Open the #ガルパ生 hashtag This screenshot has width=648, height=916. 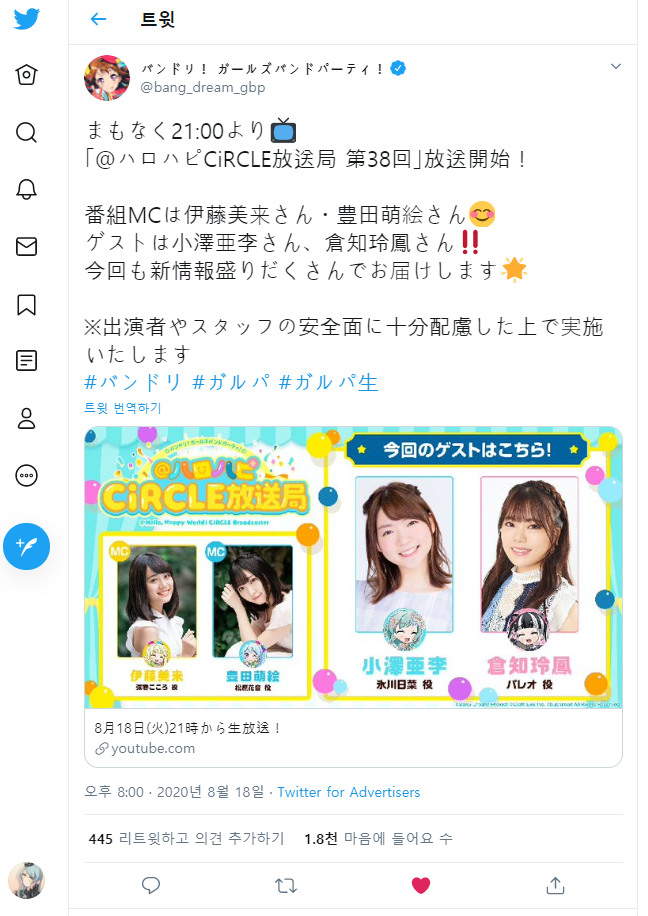(328, 382)
